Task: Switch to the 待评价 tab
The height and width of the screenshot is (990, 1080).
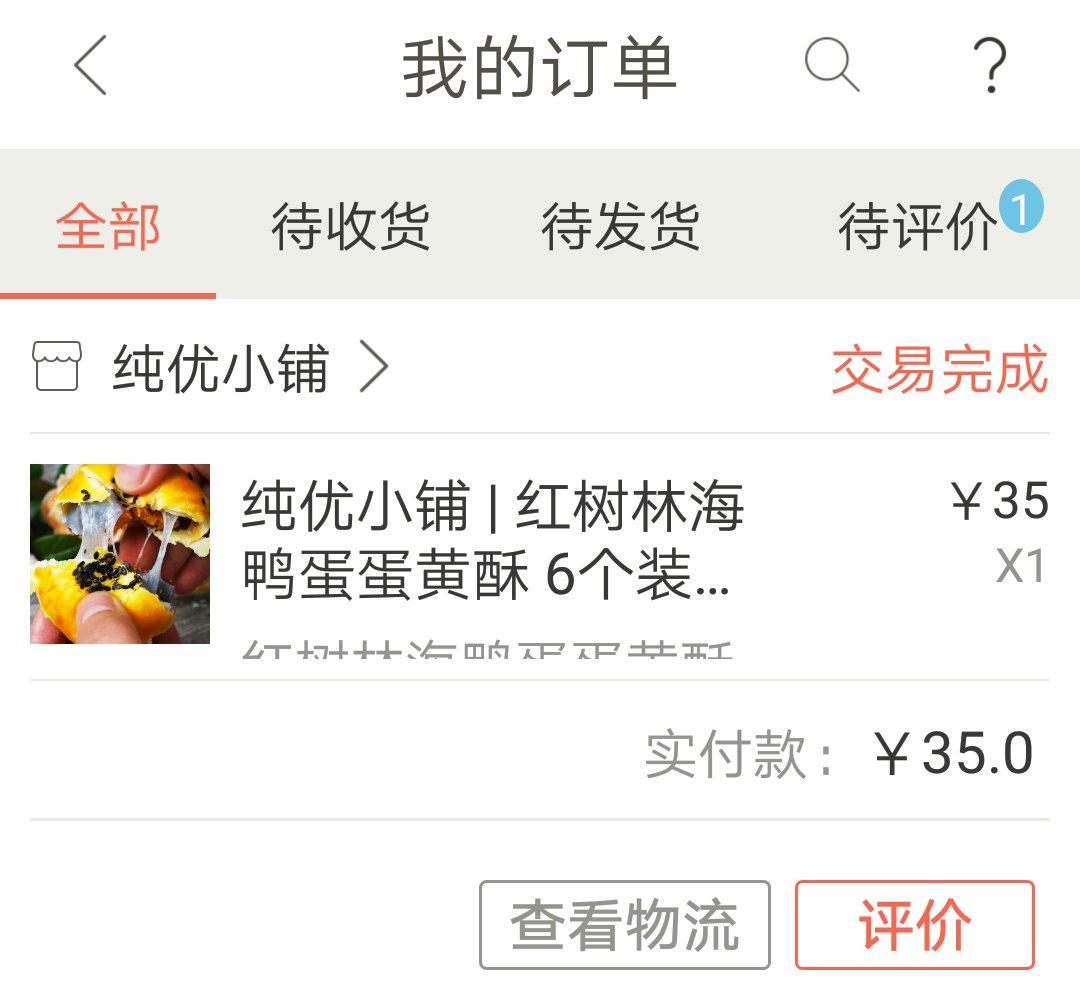Action: [x=917, y=226]
